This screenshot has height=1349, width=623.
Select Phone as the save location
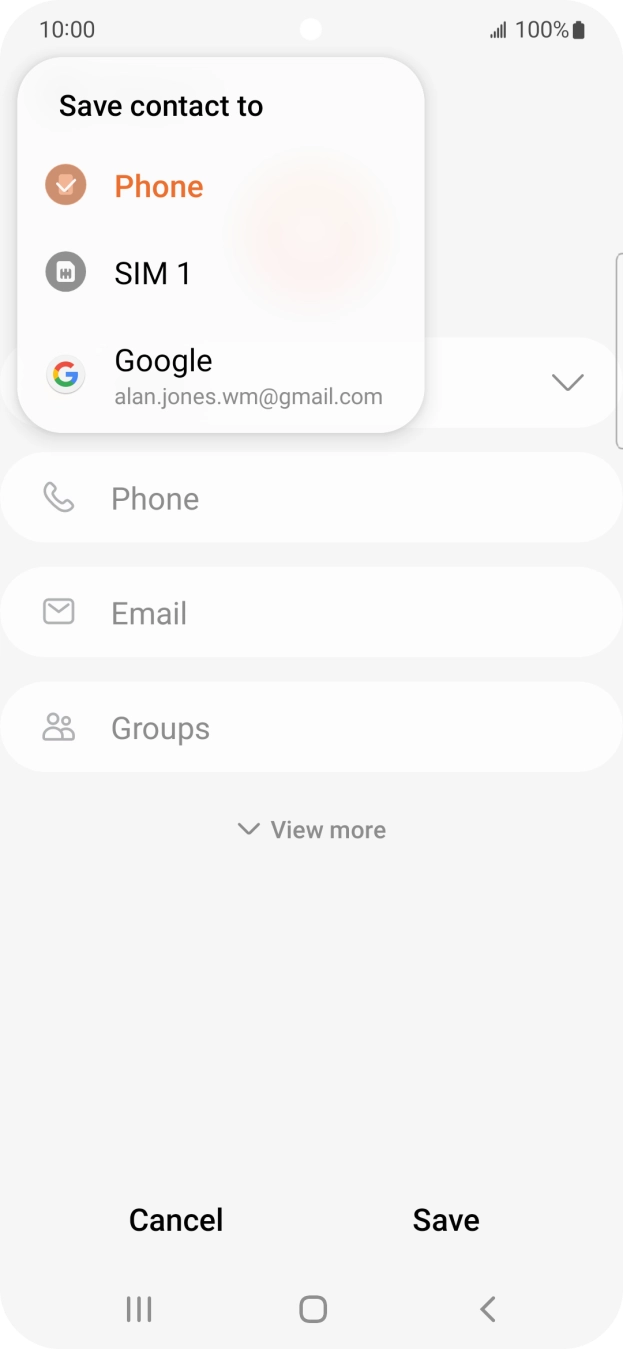coord(158,186)
